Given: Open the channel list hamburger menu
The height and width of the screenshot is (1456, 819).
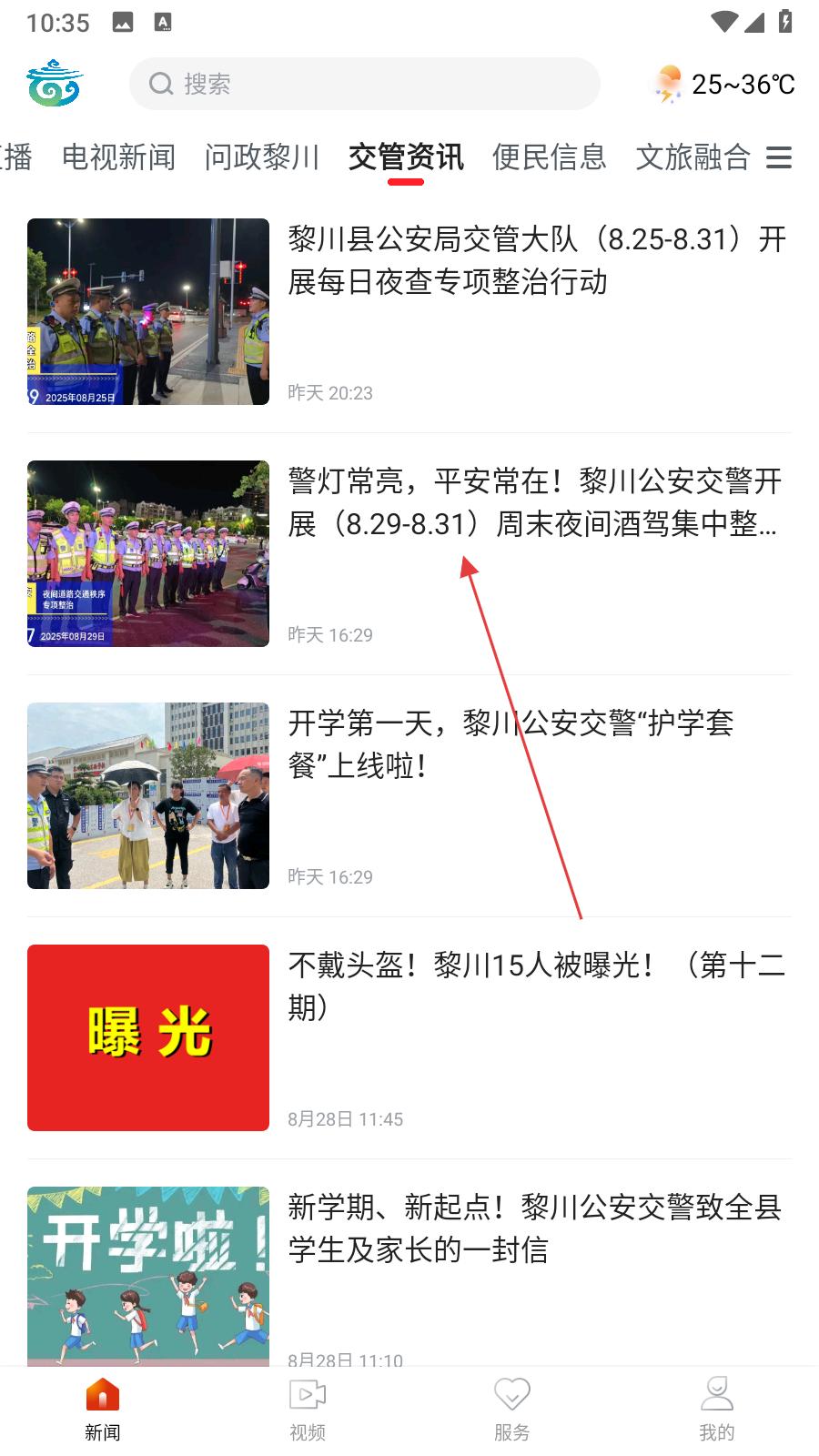Looking at the screenshot, I should click(x=779, y=157).
